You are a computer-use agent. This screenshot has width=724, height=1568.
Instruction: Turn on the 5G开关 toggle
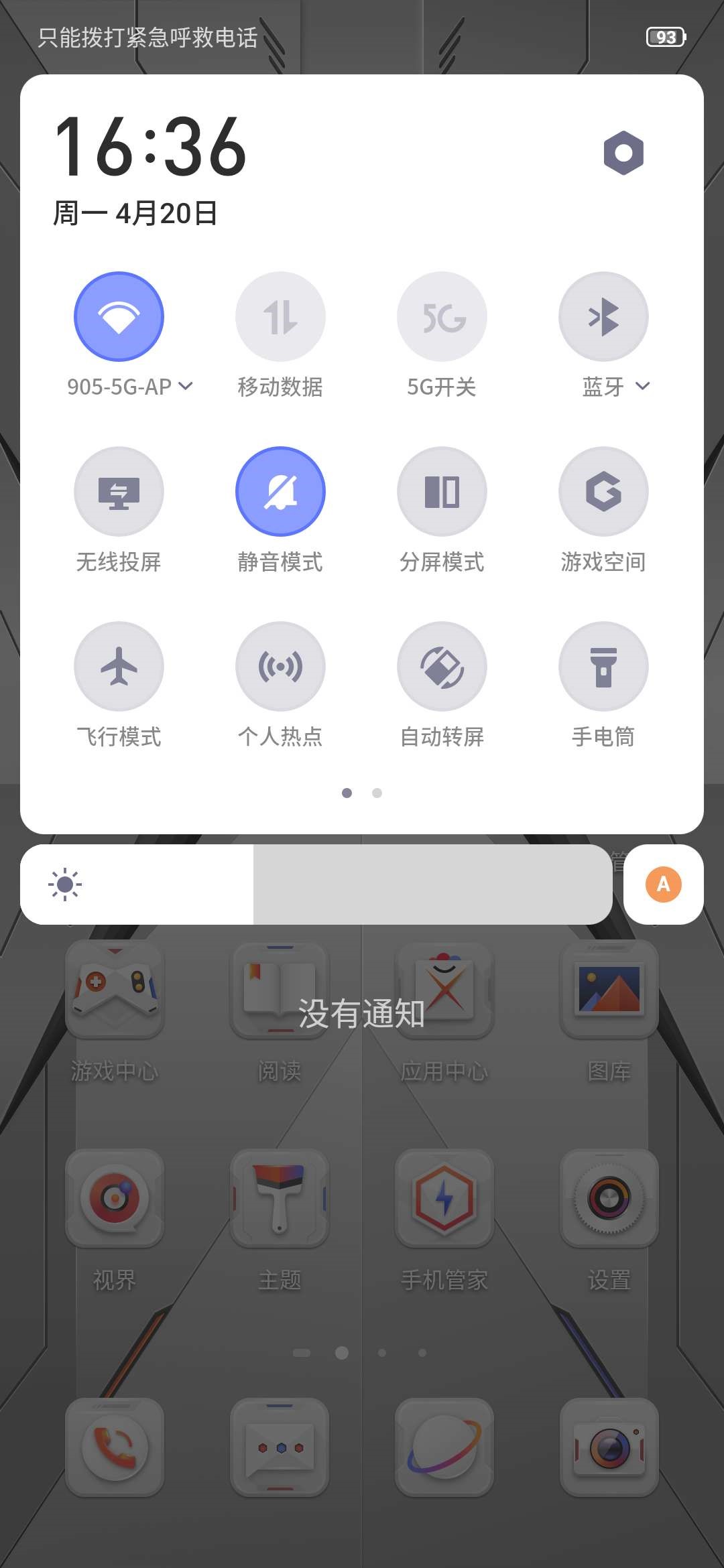(x=442, y=316)
